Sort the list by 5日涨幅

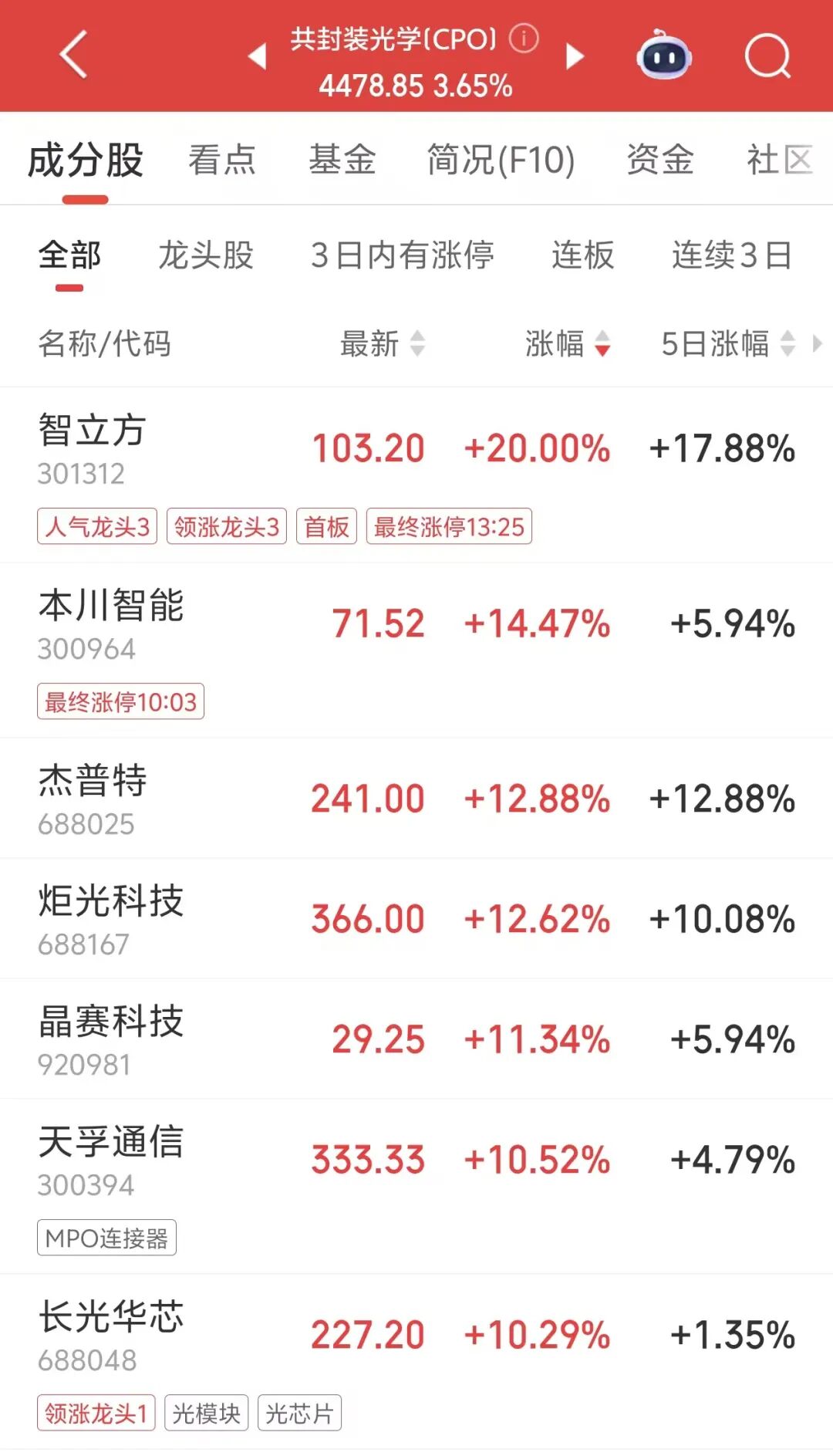point(727,344)
